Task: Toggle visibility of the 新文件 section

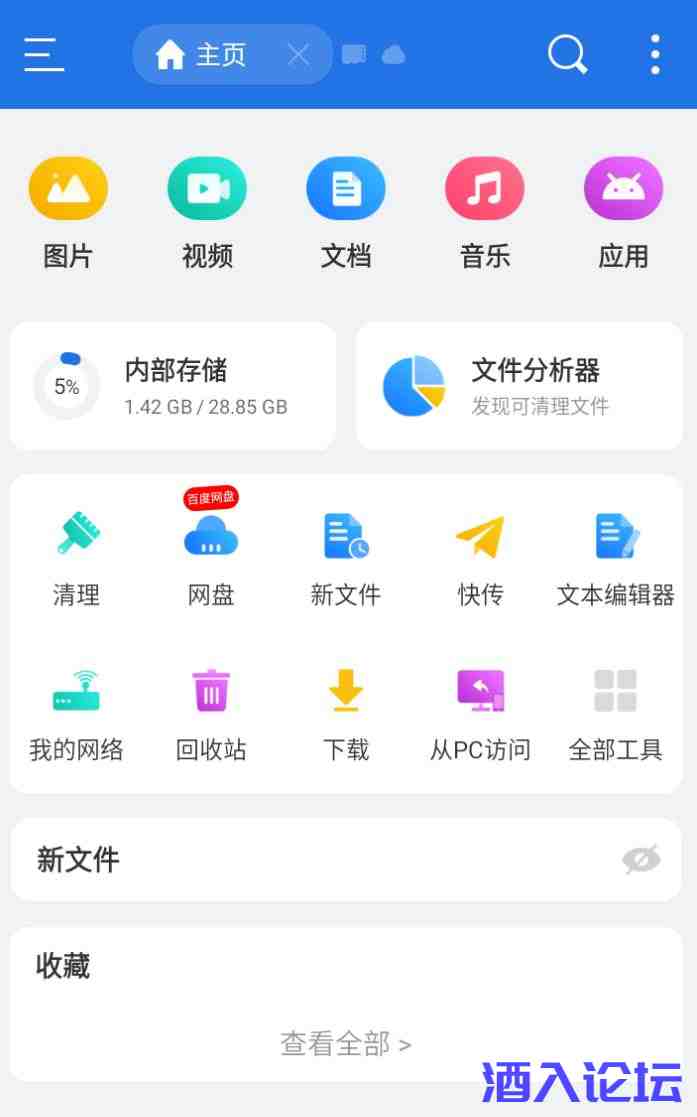Action: (x=641, y=859)
